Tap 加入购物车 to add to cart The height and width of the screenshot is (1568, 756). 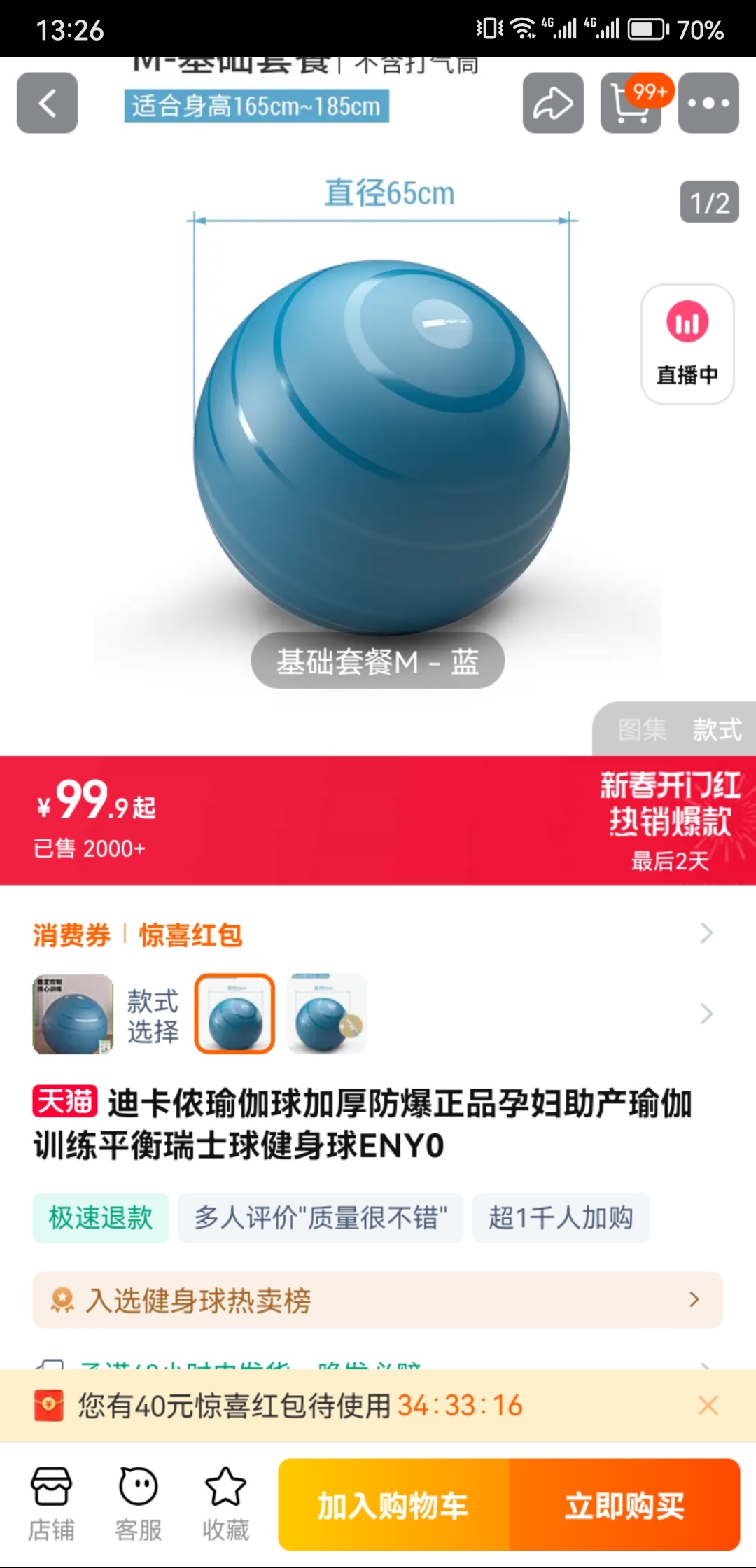[x=393, y=1505]
